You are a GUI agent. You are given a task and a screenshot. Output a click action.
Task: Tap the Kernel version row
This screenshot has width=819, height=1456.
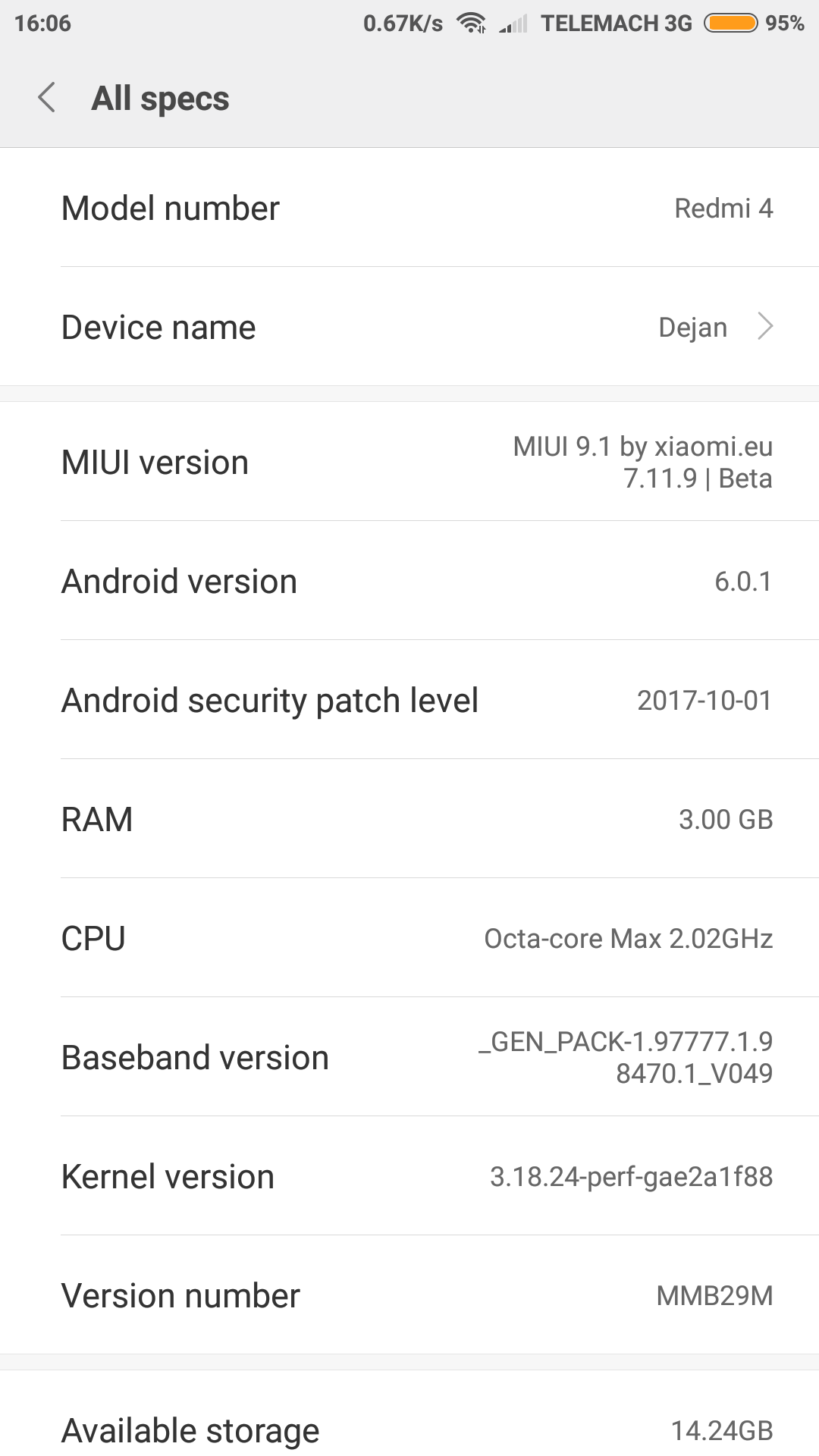pyautogui.click(x=409, y=1176)
